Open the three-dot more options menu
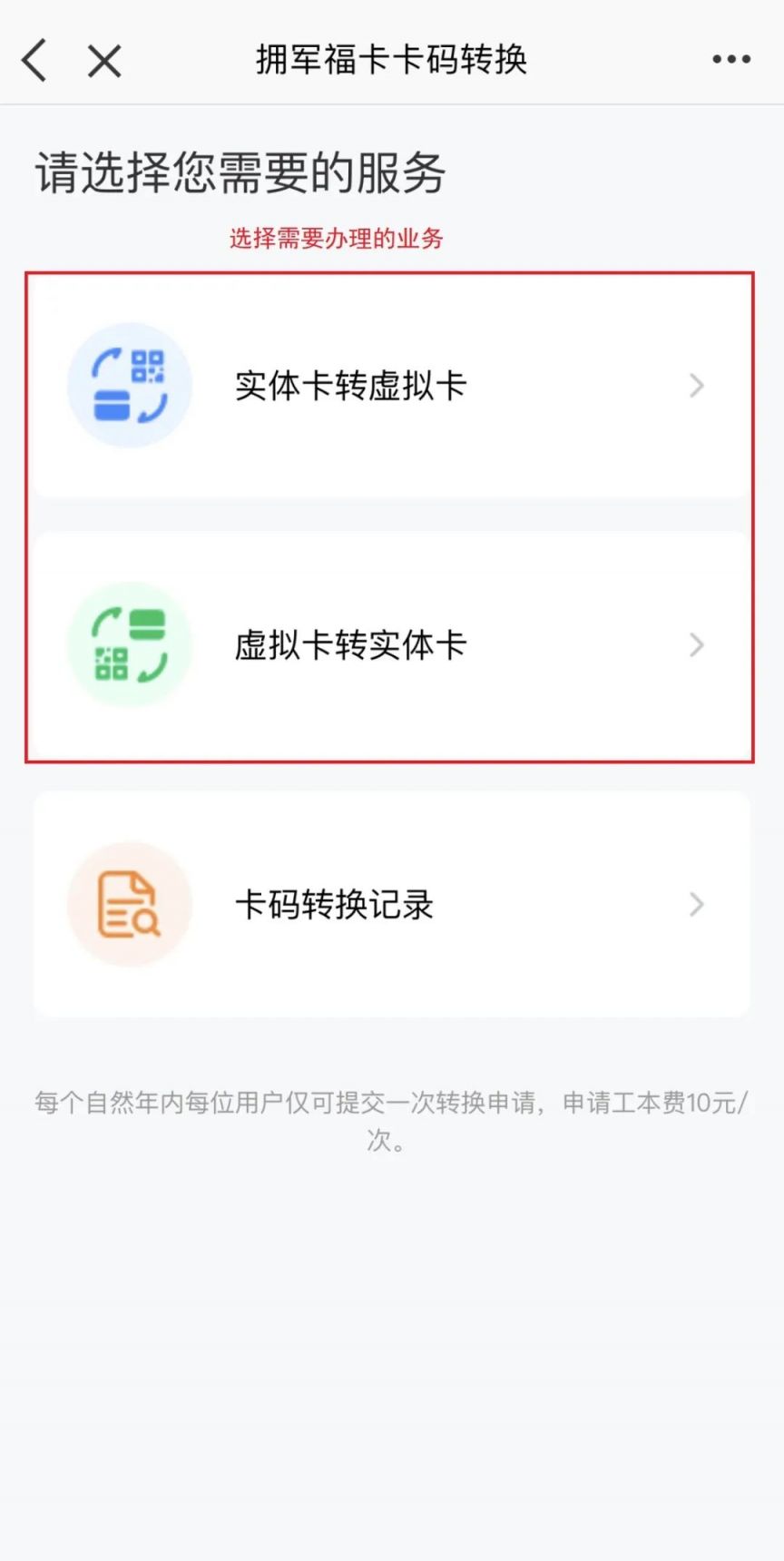Viewport: 784px width, 1561px height. pos(730,60)
